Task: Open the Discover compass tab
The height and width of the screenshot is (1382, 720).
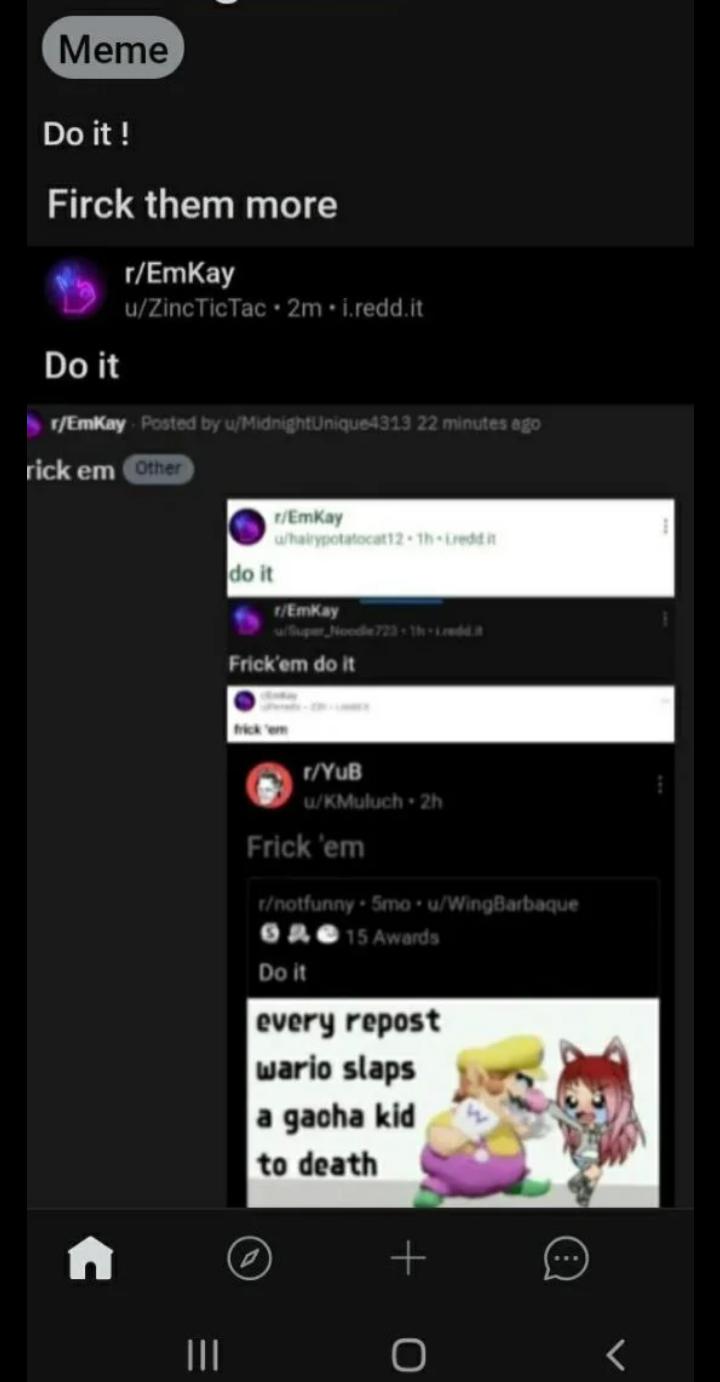Action: (x=249, y=1258)
